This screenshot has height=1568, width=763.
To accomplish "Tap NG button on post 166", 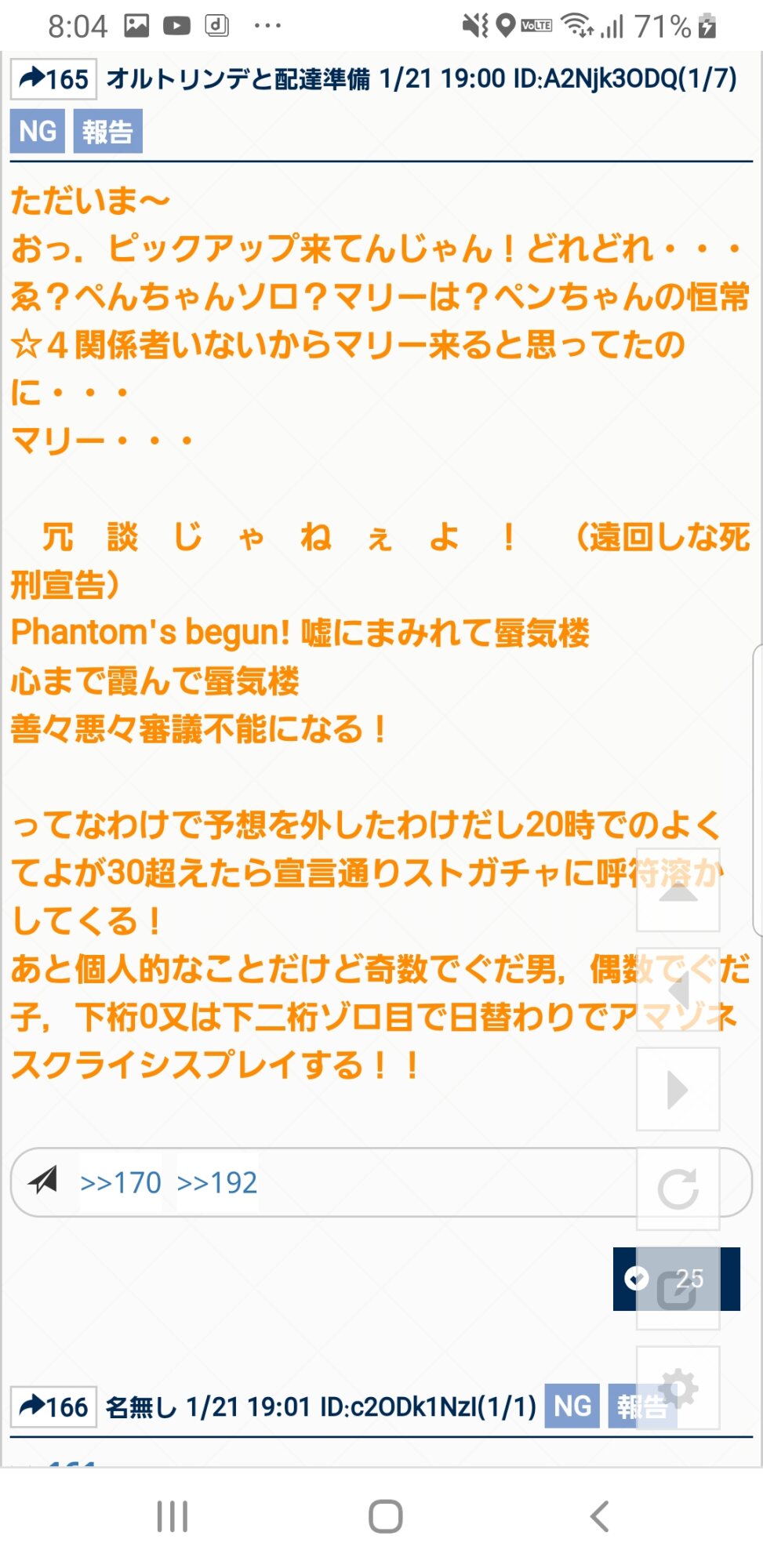I will click(x=572, y=1406).
